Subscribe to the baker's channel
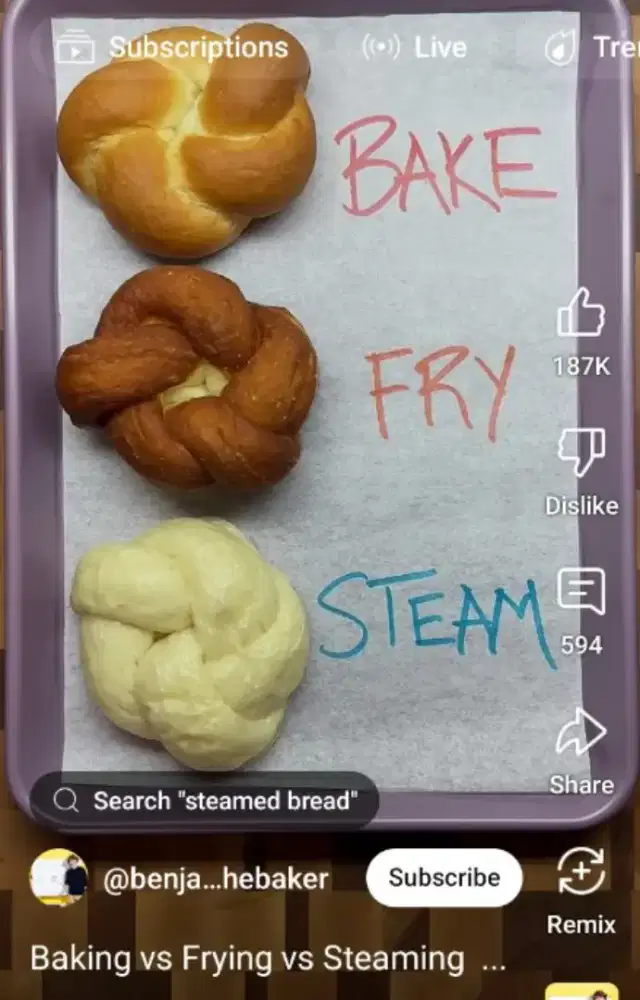This screenshot has width=640, height=1000. point(444,878)
